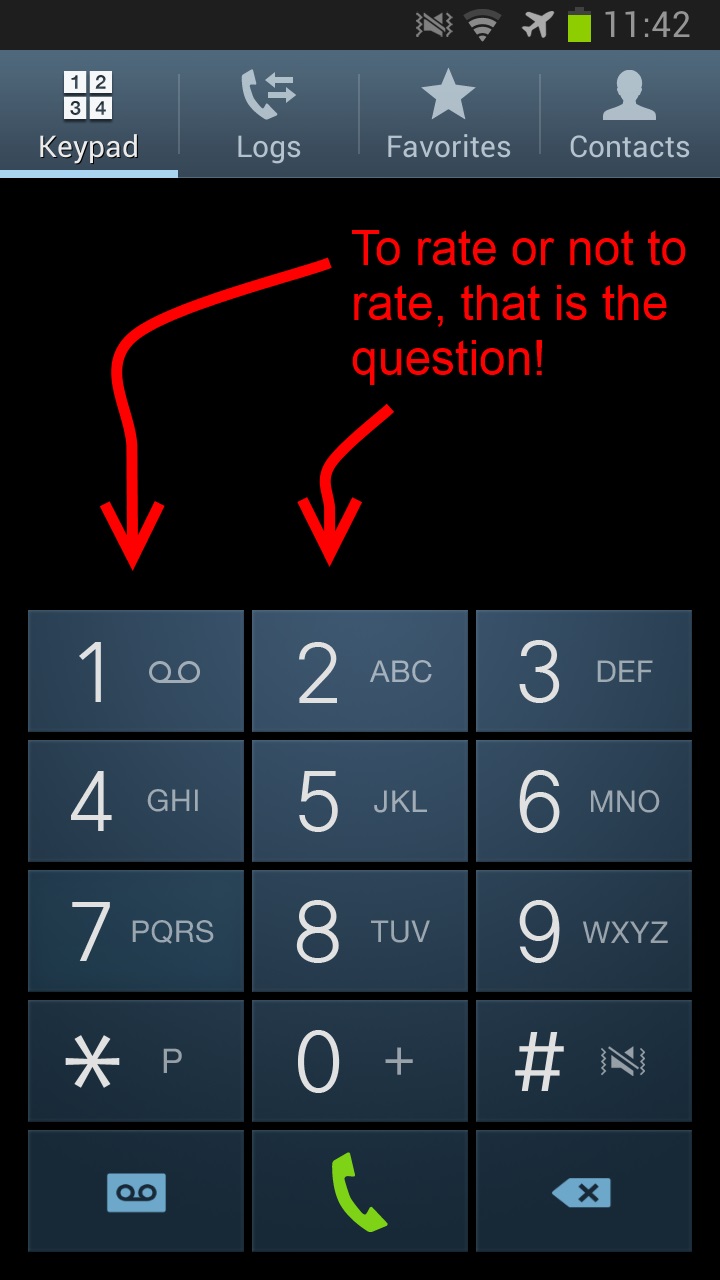Tap the 2 ABC key
Image resolution: width=720 pixels, height=1280 pixels.
click(360, 671)
